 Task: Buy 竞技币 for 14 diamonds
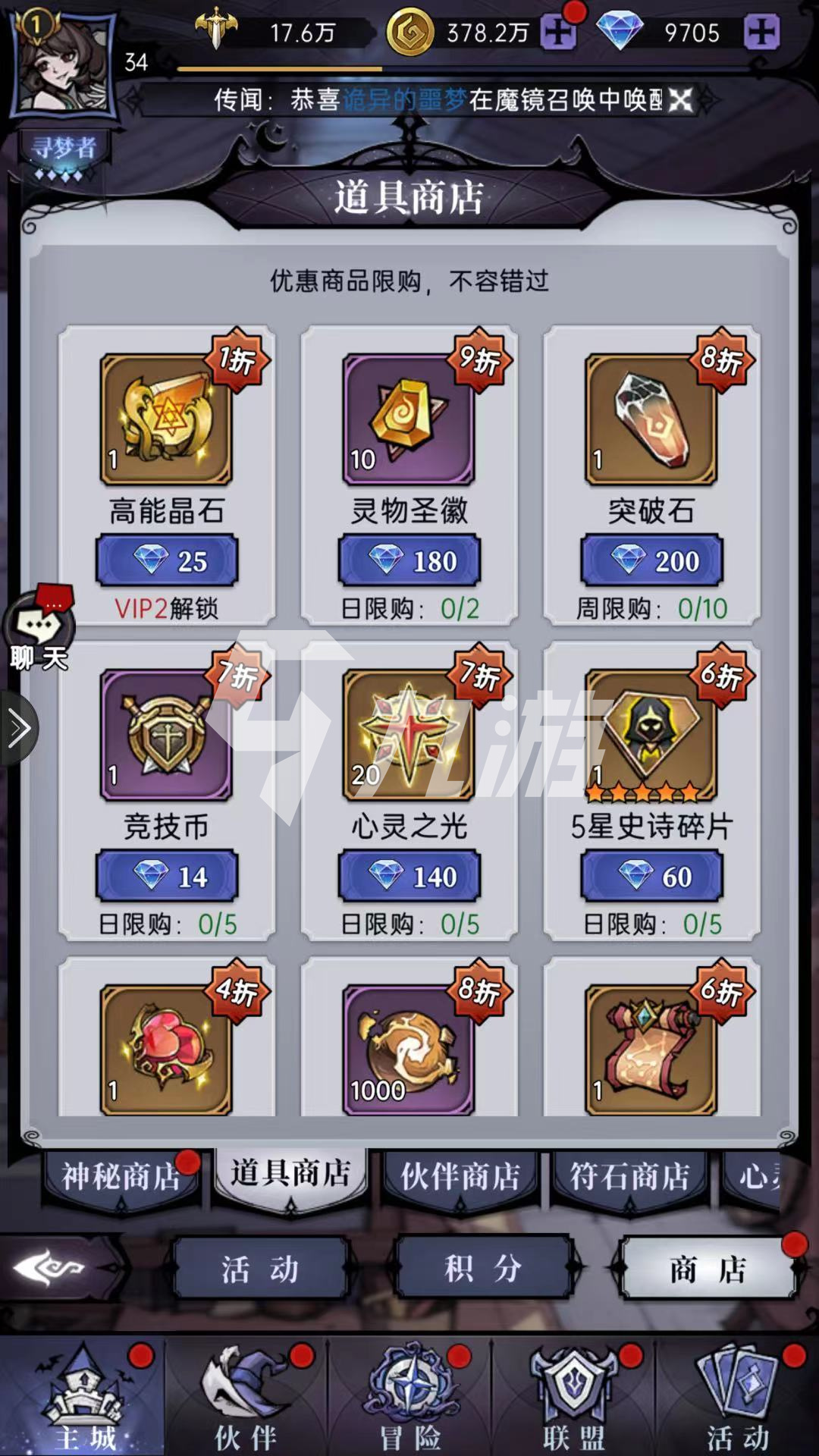(167, 877)
